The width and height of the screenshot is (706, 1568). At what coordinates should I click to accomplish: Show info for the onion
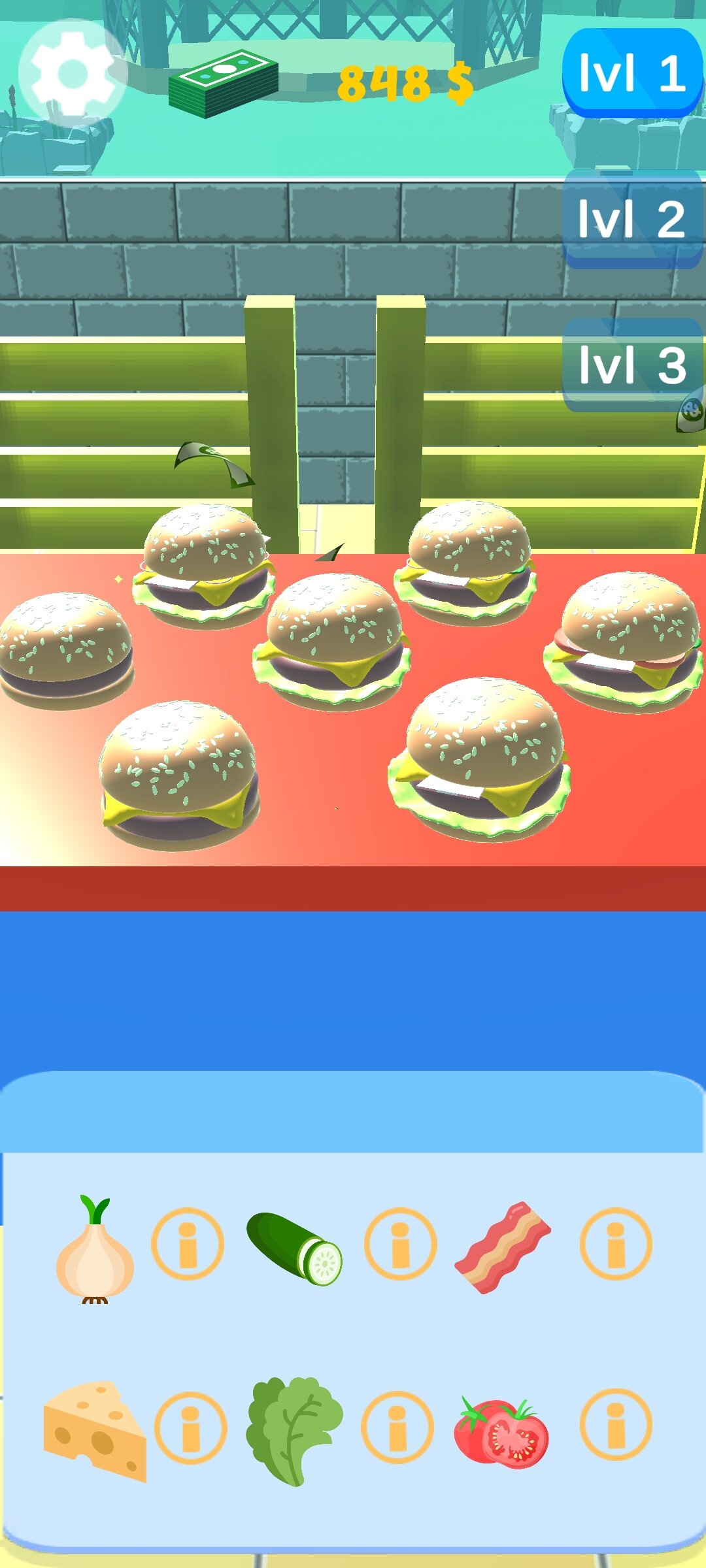click(x=188, y=1244)
